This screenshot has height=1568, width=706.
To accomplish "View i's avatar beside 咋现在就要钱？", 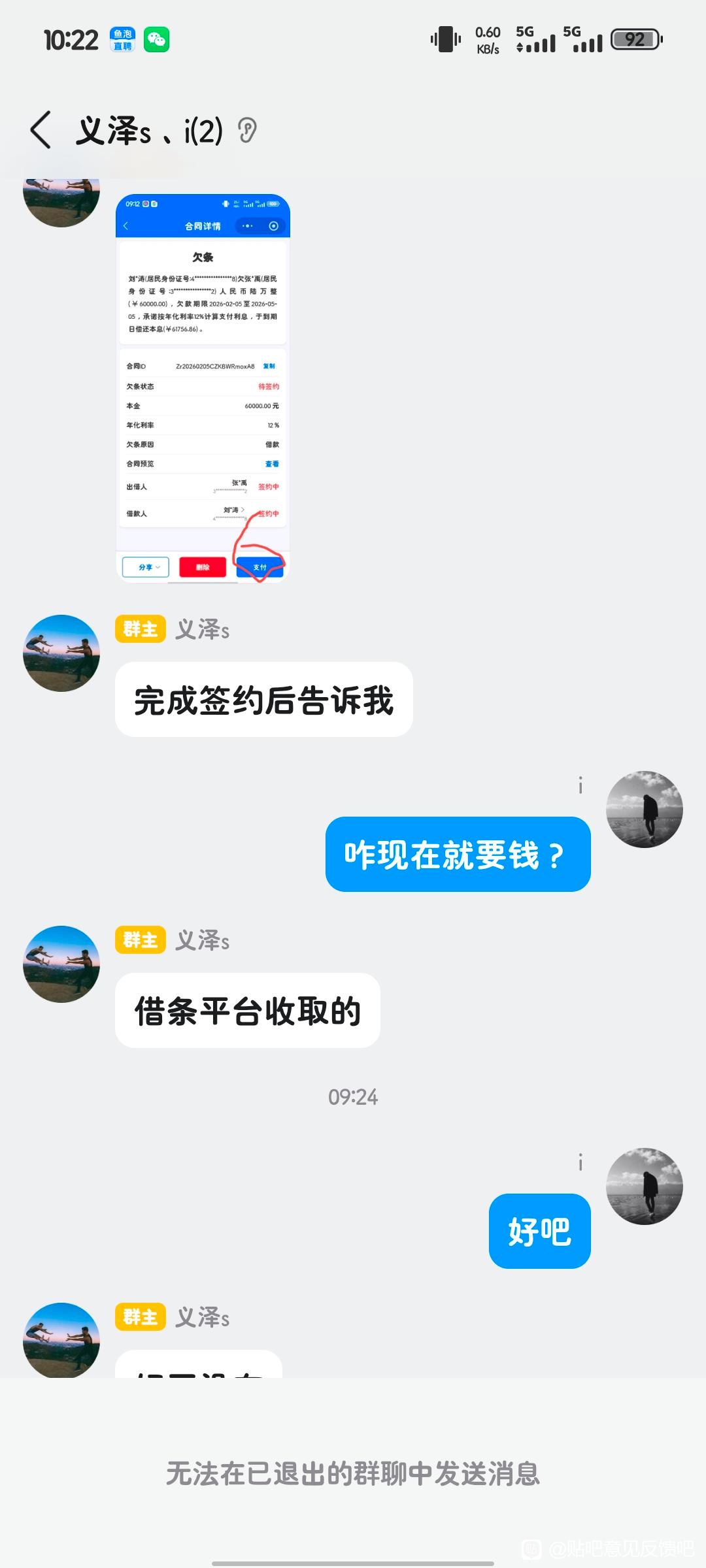I will pos(645,809).
